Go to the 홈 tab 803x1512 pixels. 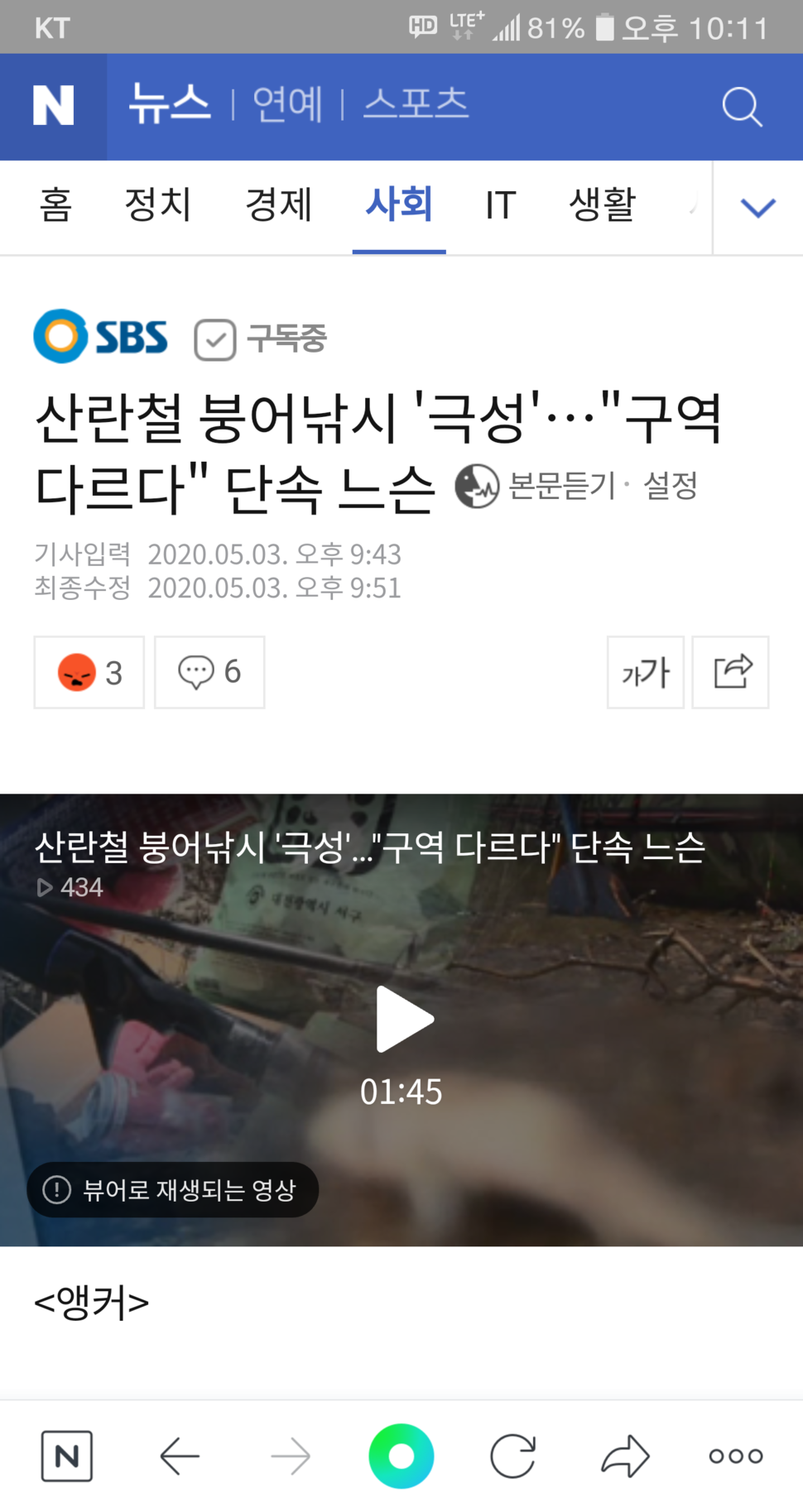click(x=56, y=205)
